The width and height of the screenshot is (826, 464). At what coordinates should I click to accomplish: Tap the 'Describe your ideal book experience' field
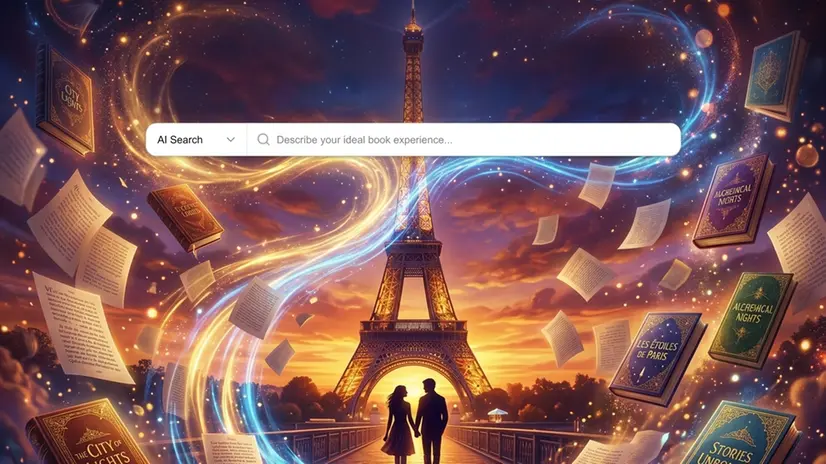tap(470, 140)
